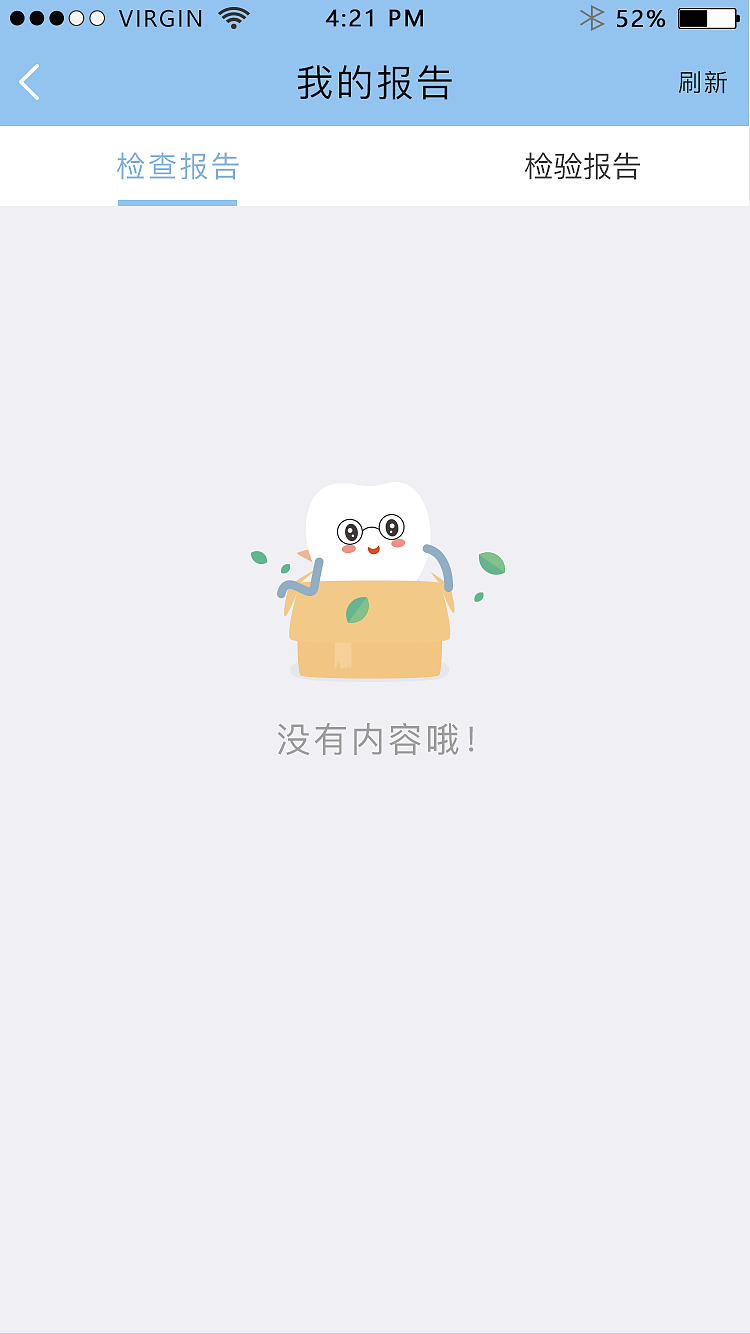Click the Wi-Fi signal icon
This screenshot has width=750, height=1334.
click(233, 17)
